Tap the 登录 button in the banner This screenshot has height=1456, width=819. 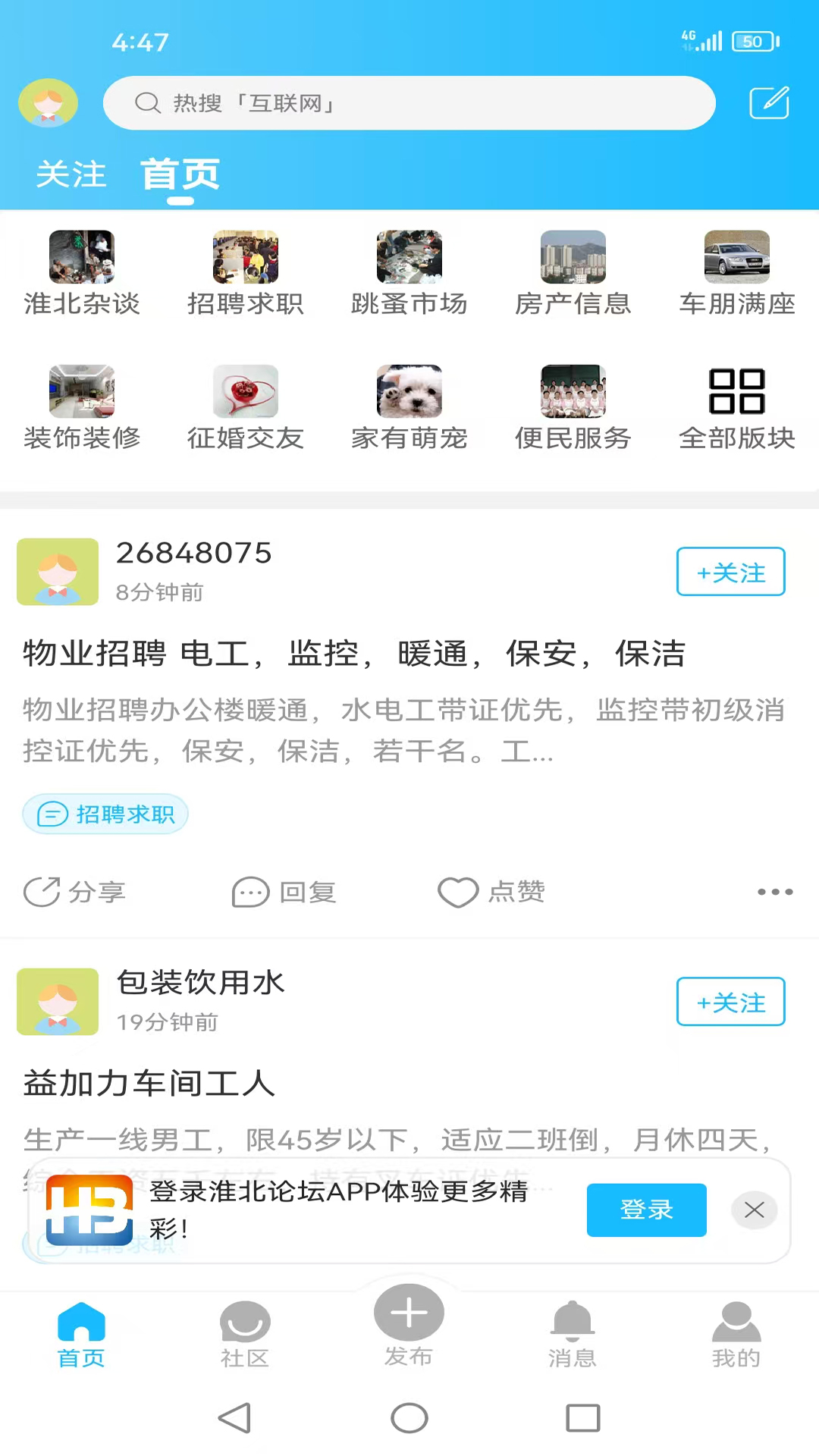647,1210
